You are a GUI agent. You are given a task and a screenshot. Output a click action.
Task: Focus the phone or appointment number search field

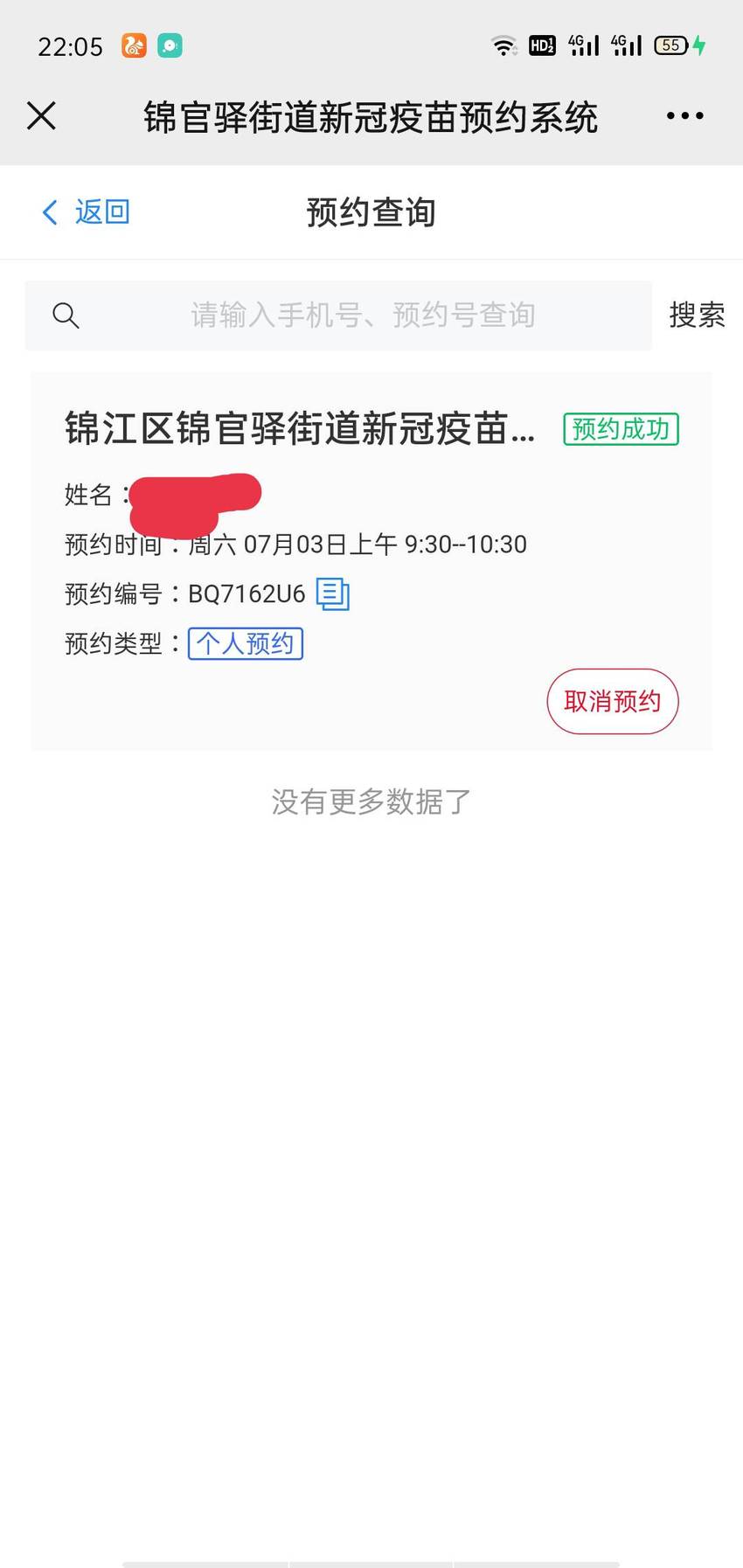click(x=338, y=316)
